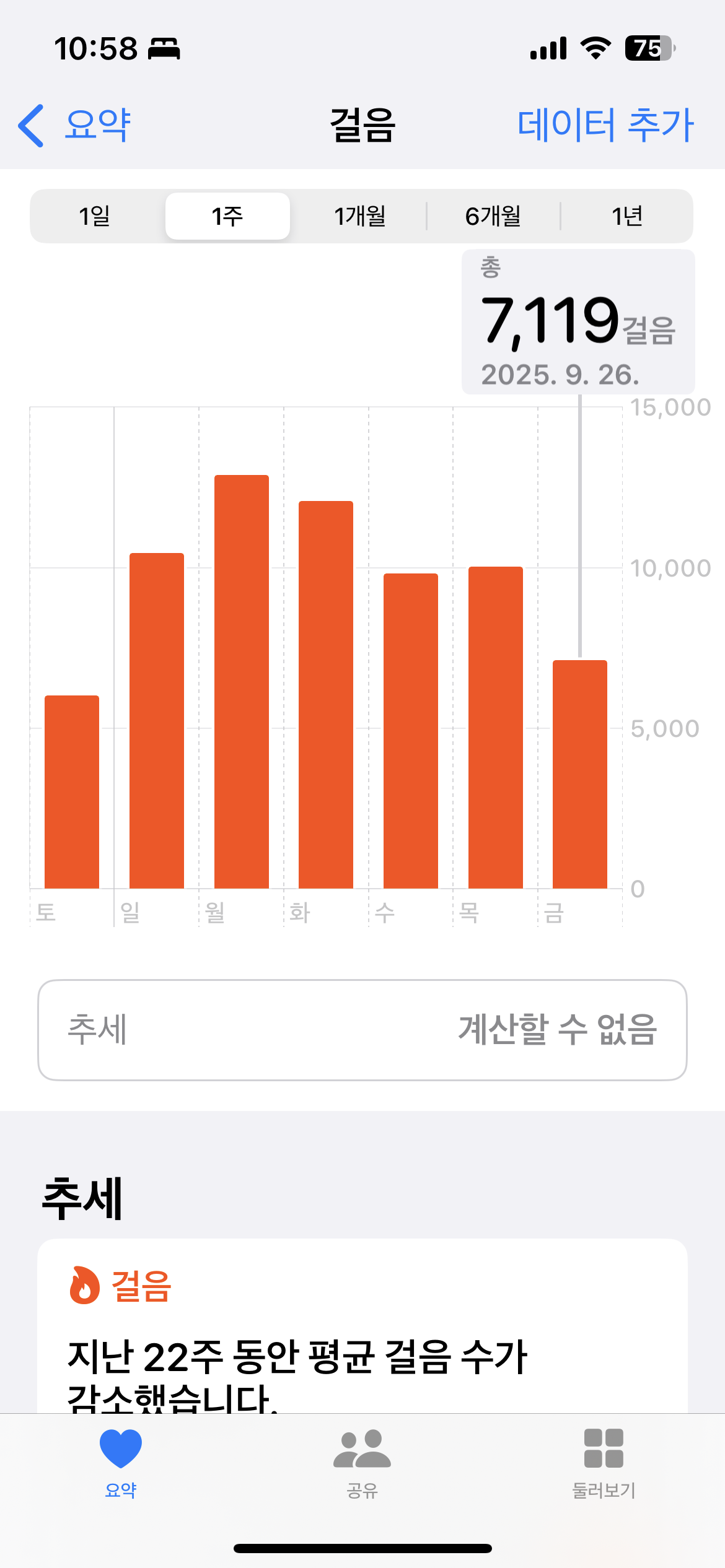Viewport: 725px width, 1568px height.
Task: Show steps for Tuesday (화) bar
Action: click(326, 694)
